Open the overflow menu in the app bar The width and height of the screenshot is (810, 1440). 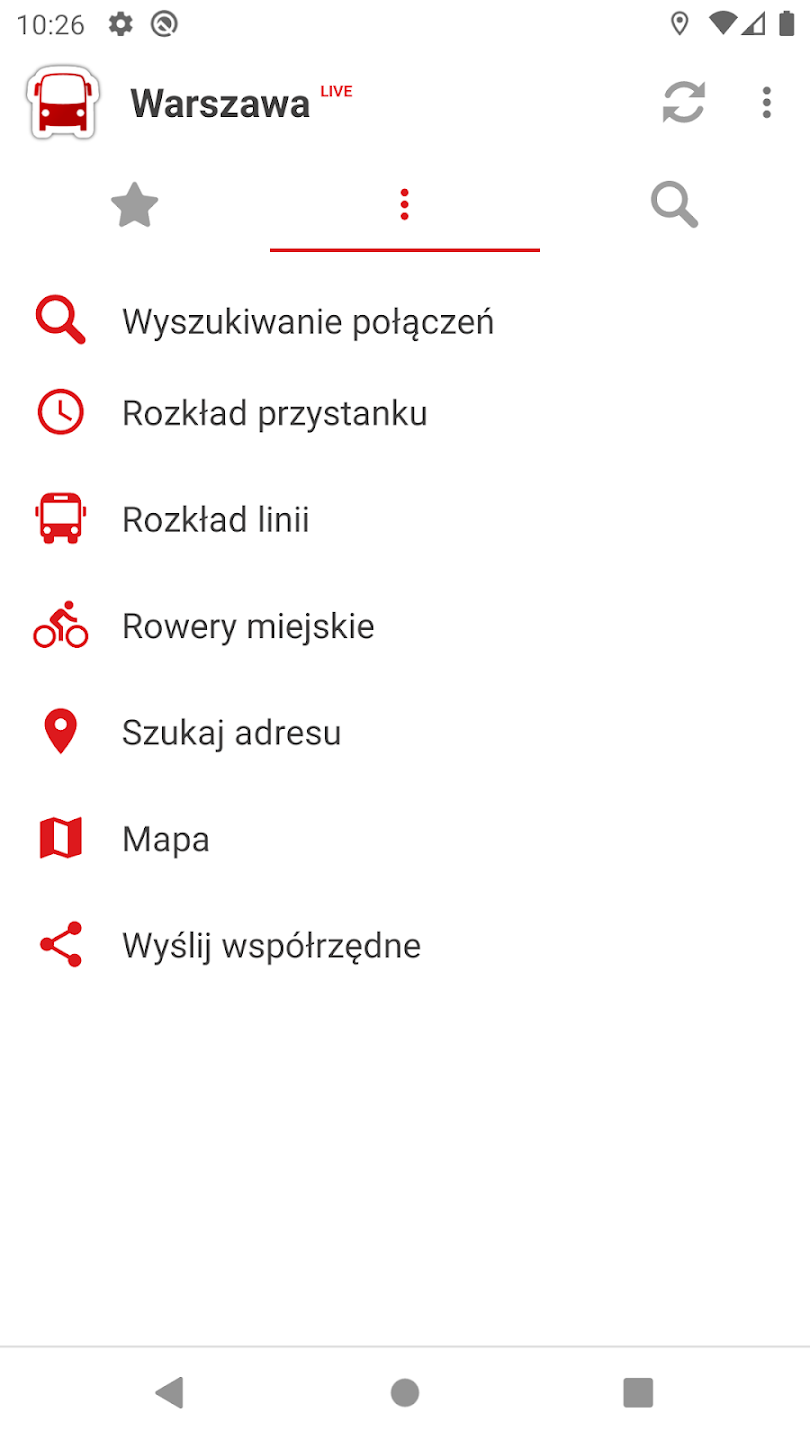pyautogui.click(x=766, y=102)
